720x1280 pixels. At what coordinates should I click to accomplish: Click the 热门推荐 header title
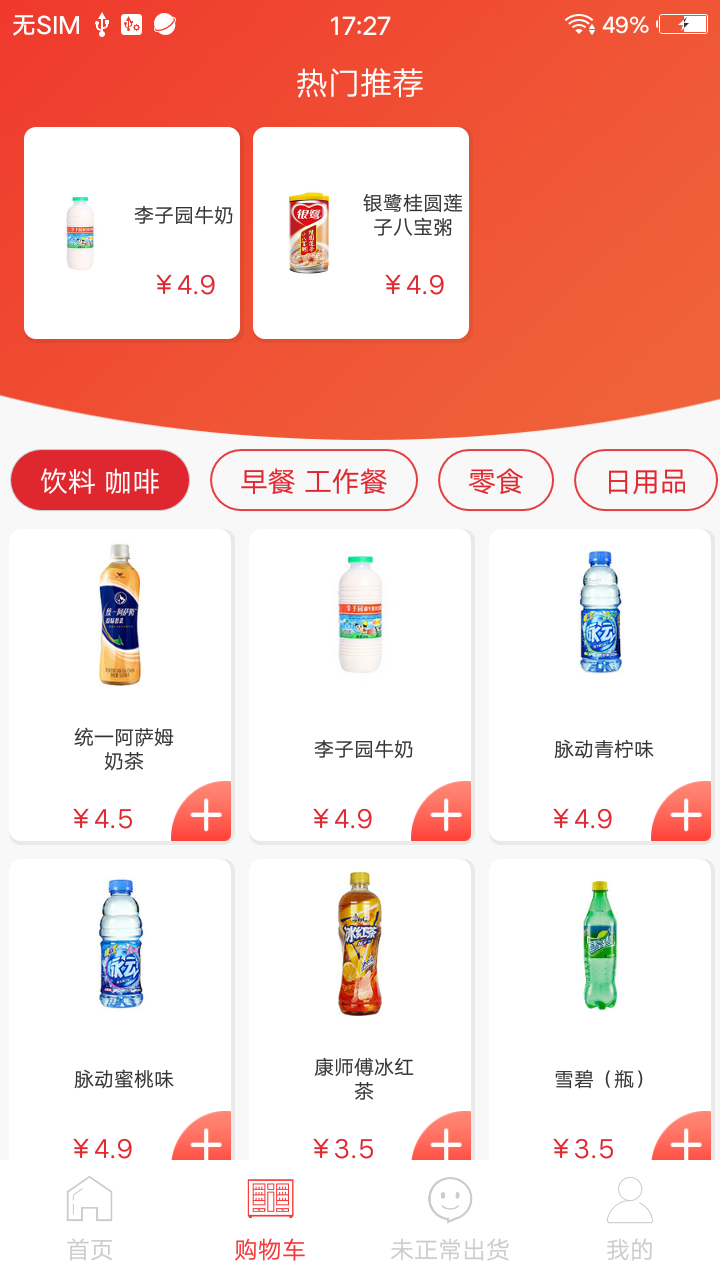tap(360, 84)
